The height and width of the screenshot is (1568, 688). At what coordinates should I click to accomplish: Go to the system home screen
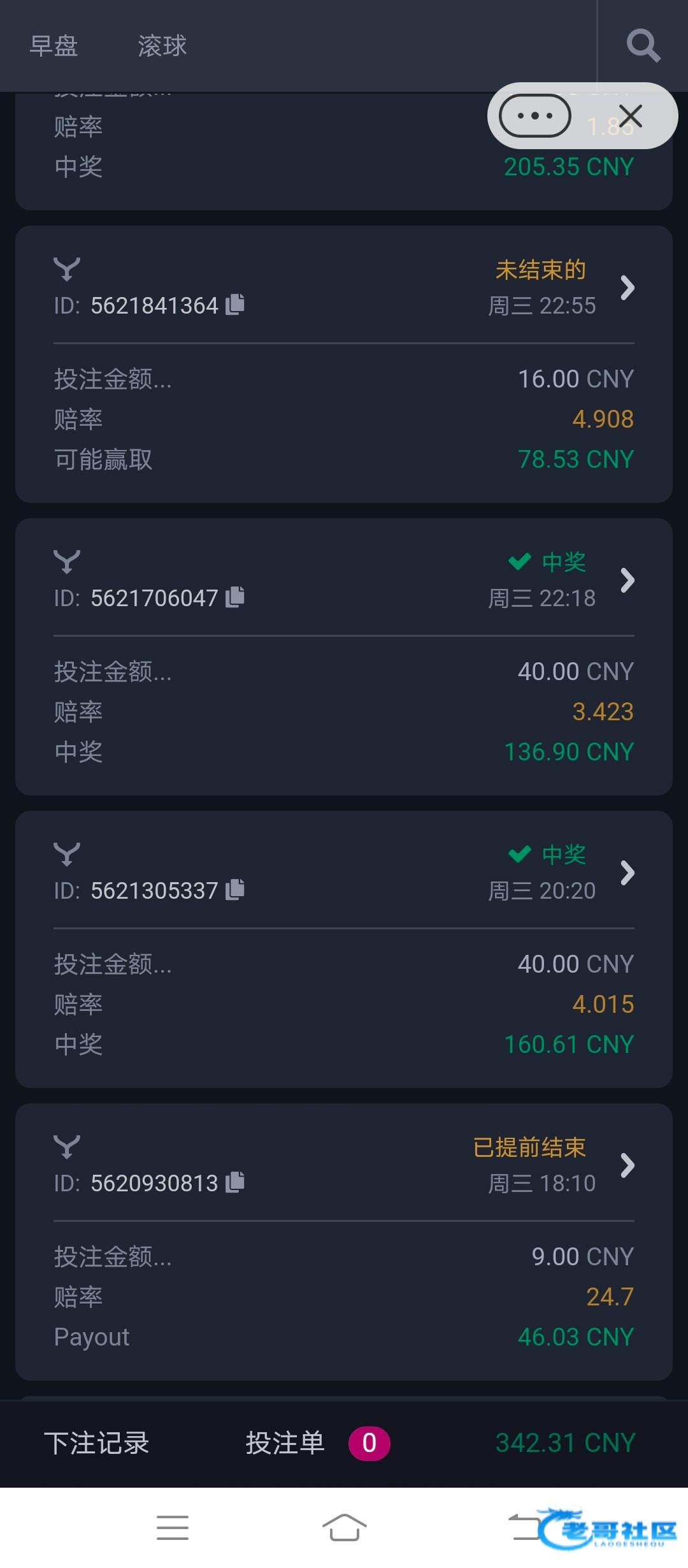pyautogui.click(x=344, y=1528)
